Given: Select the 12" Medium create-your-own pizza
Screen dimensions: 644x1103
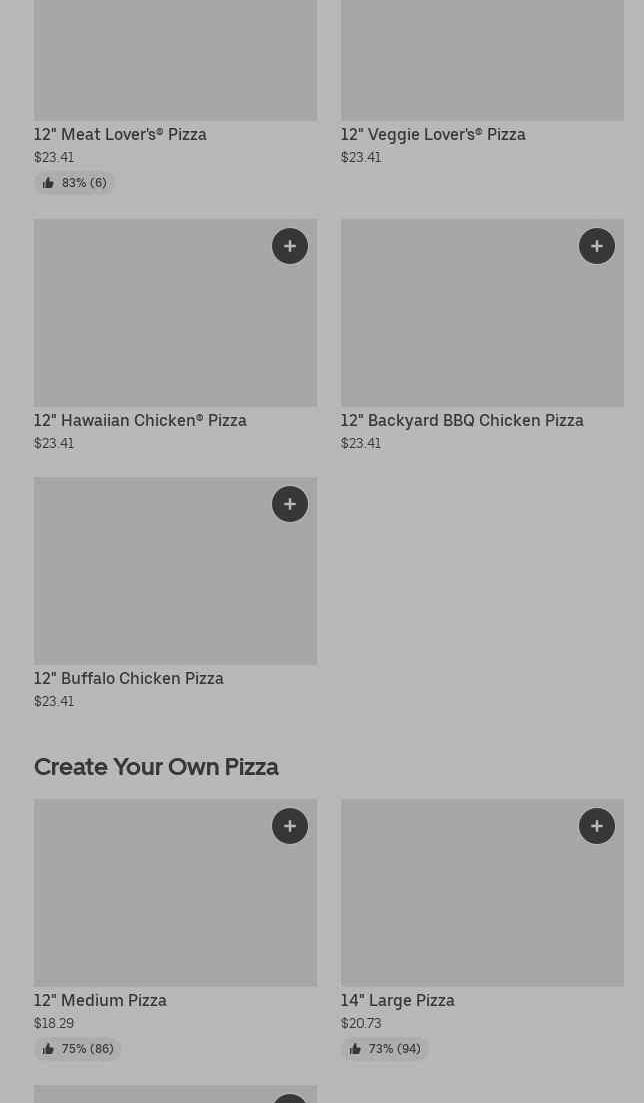Looking at the screenshot, I should pyautogui.click(x=100, y=1000).
